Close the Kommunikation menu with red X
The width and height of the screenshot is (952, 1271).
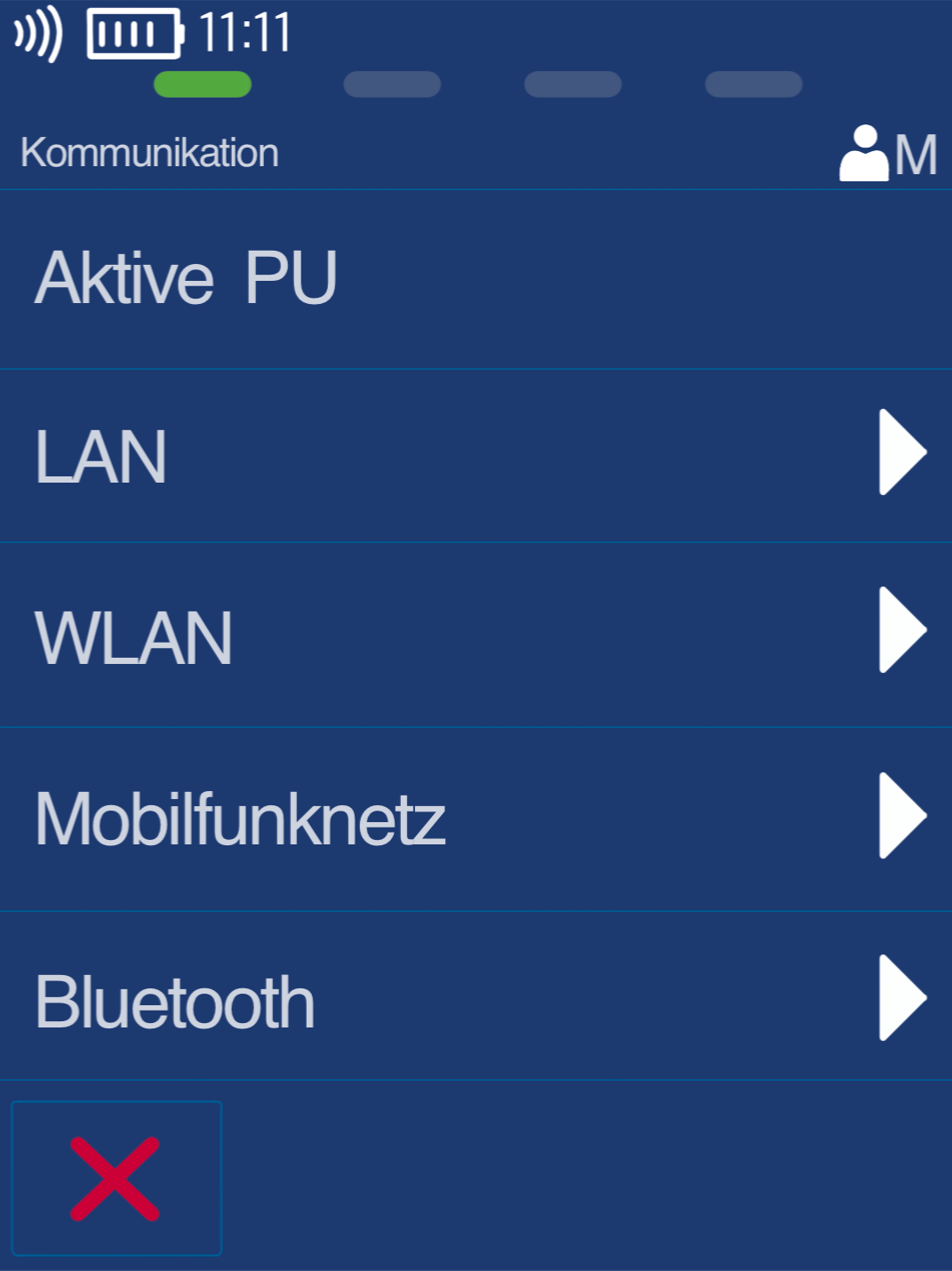116,1179
